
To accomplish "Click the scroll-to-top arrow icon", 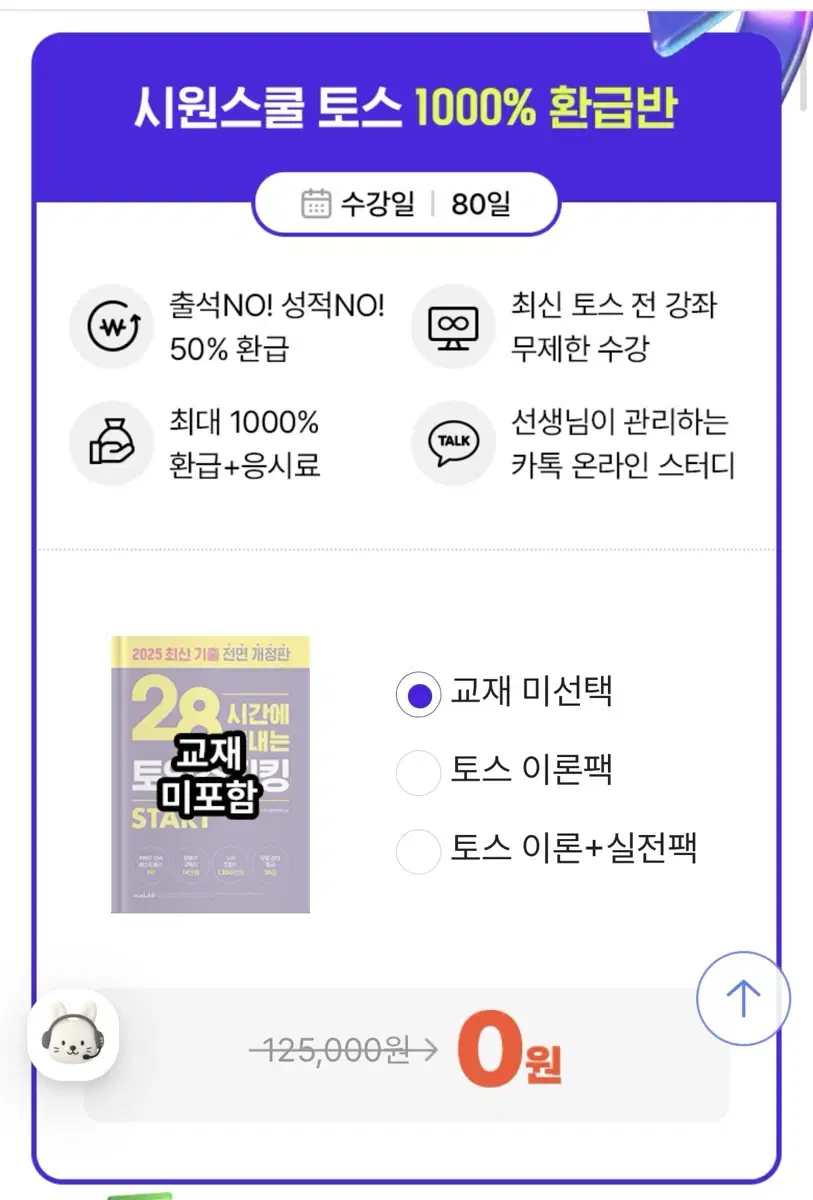I will tap(743, 1000).
